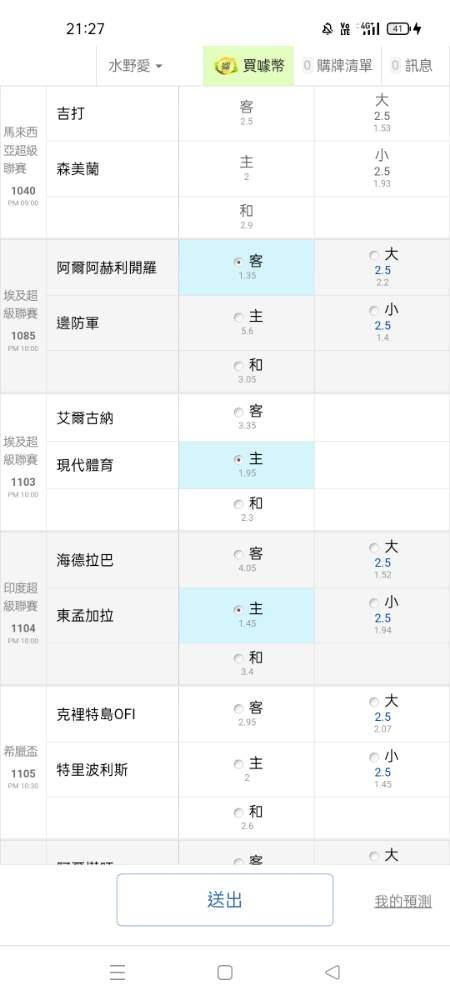
Task: Open the 訊息 messages
Action: (x=412, y=66)
